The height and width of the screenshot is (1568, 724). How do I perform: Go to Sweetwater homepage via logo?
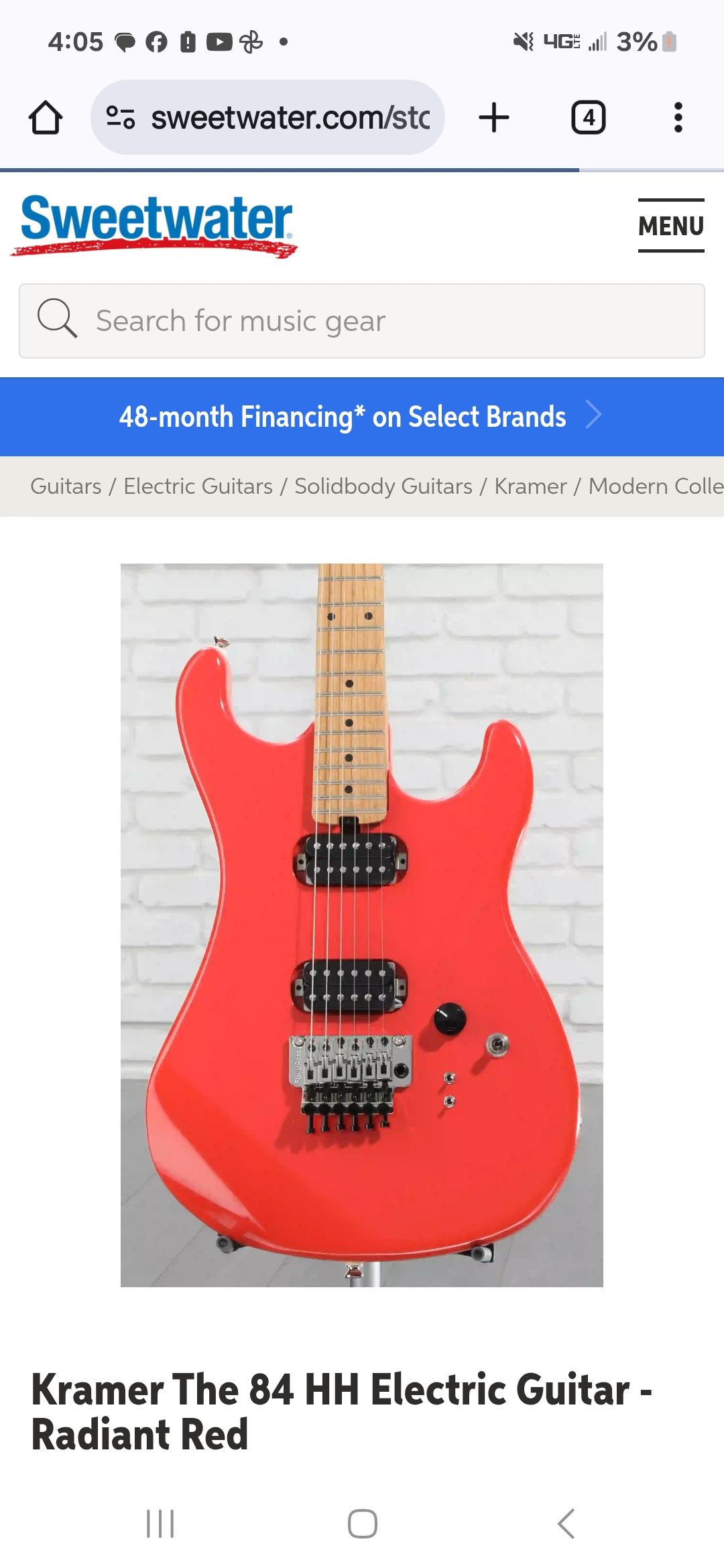(x=156, y=224)
